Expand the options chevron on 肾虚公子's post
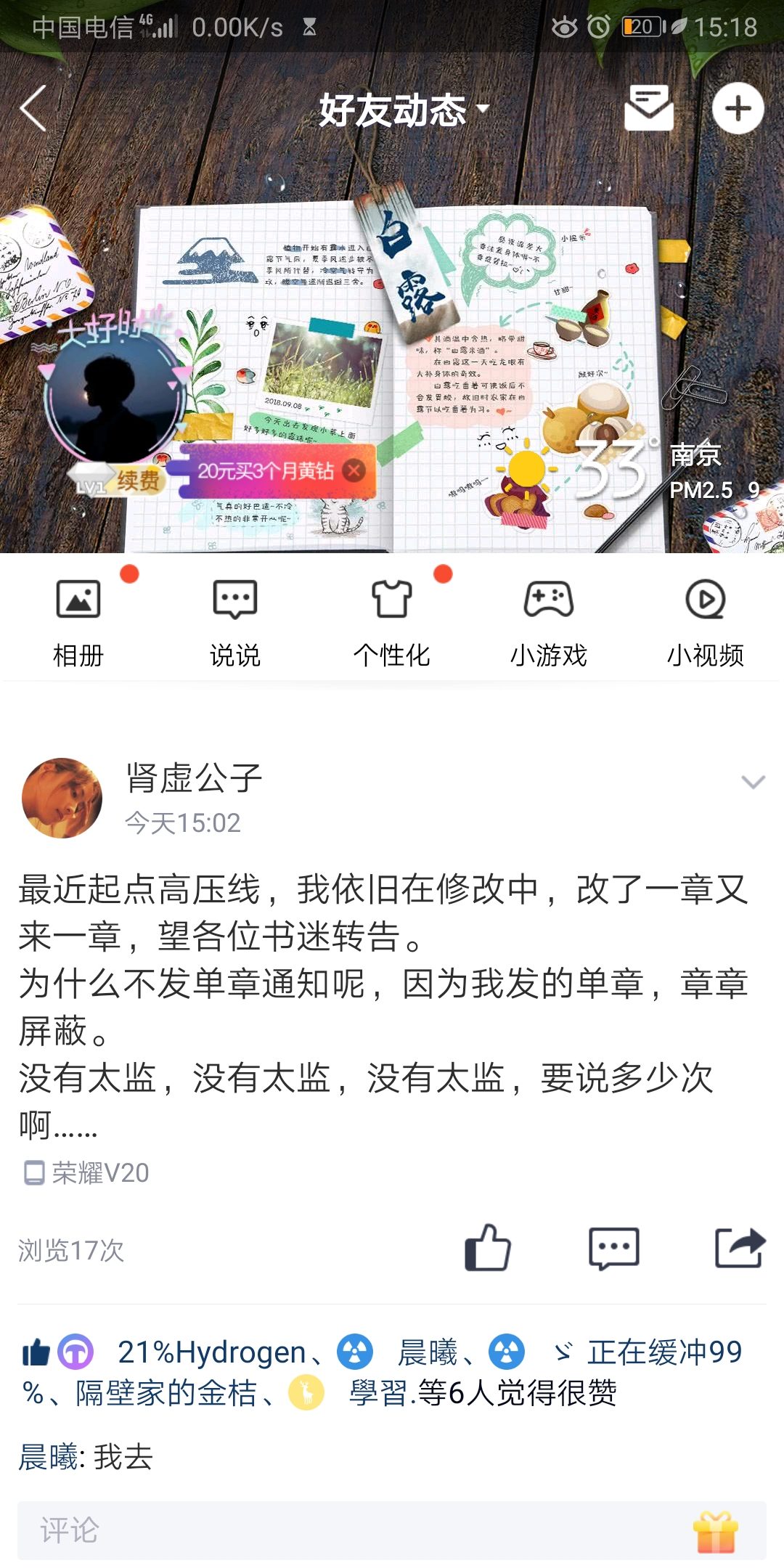Screen dimensions: 784x1568 [x=753, y=782]
